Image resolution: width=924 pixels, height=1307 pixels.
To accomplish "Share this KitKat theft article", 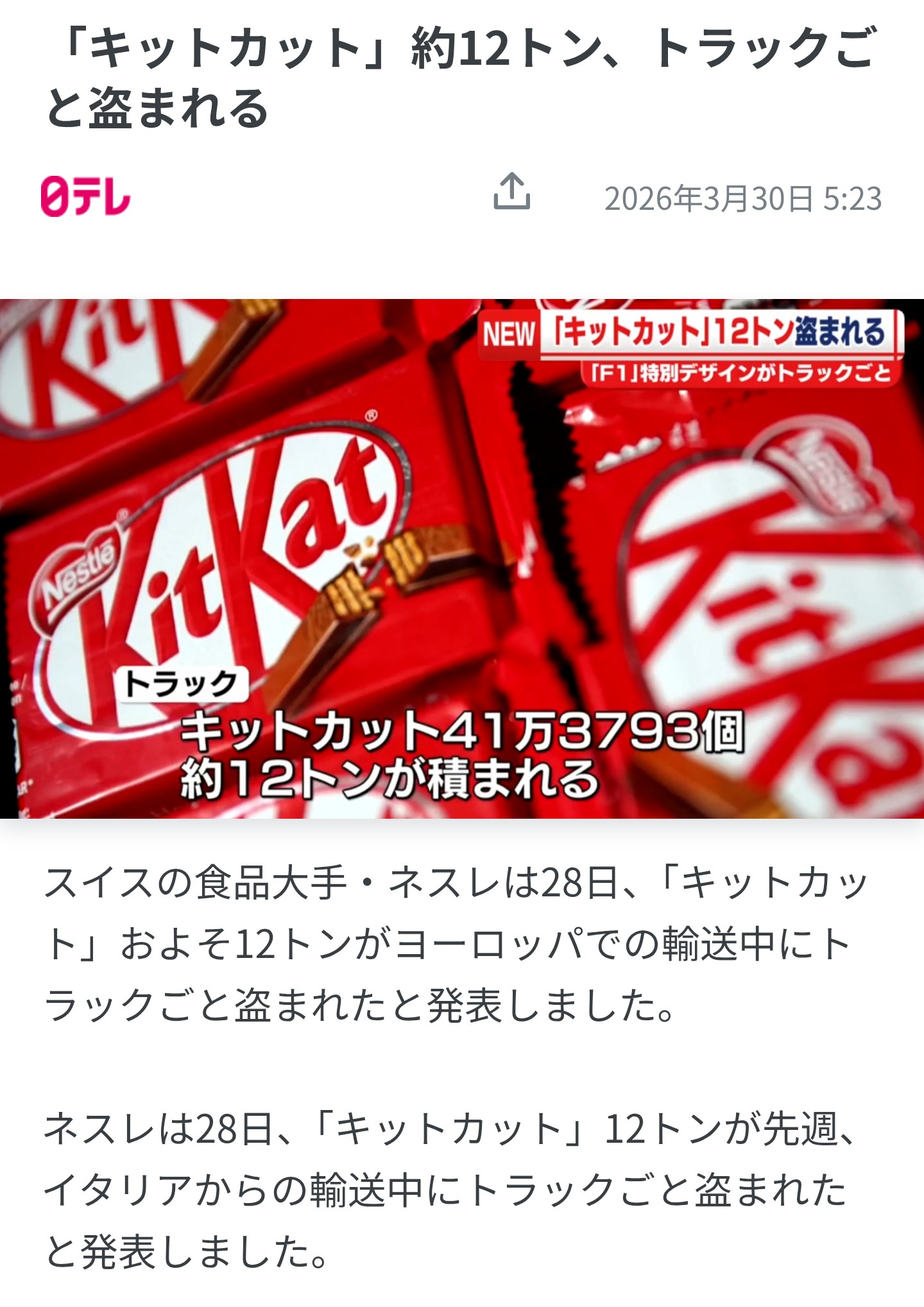I will pyautogui.click(x=511, y=192).
